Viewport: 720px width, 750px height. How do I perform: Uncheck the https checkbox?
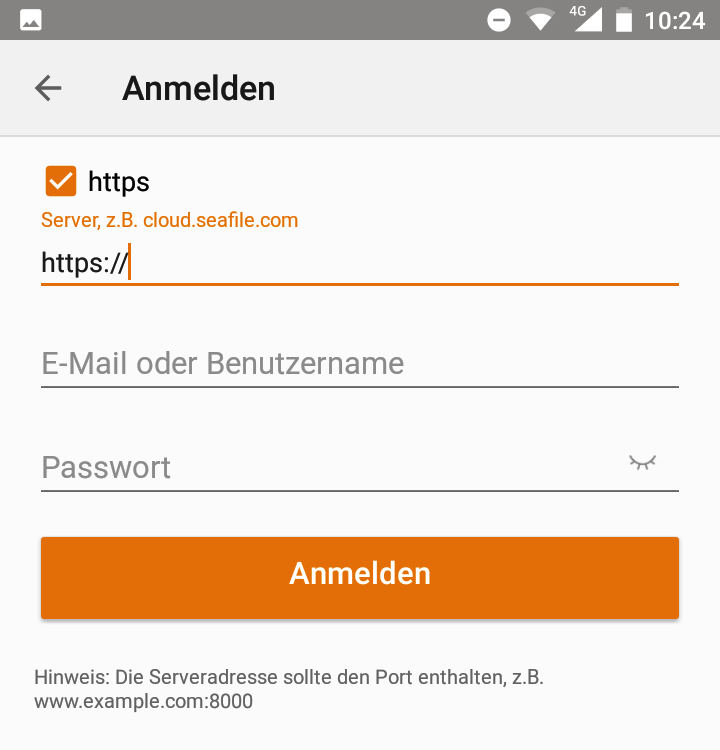tap(61, 181)
